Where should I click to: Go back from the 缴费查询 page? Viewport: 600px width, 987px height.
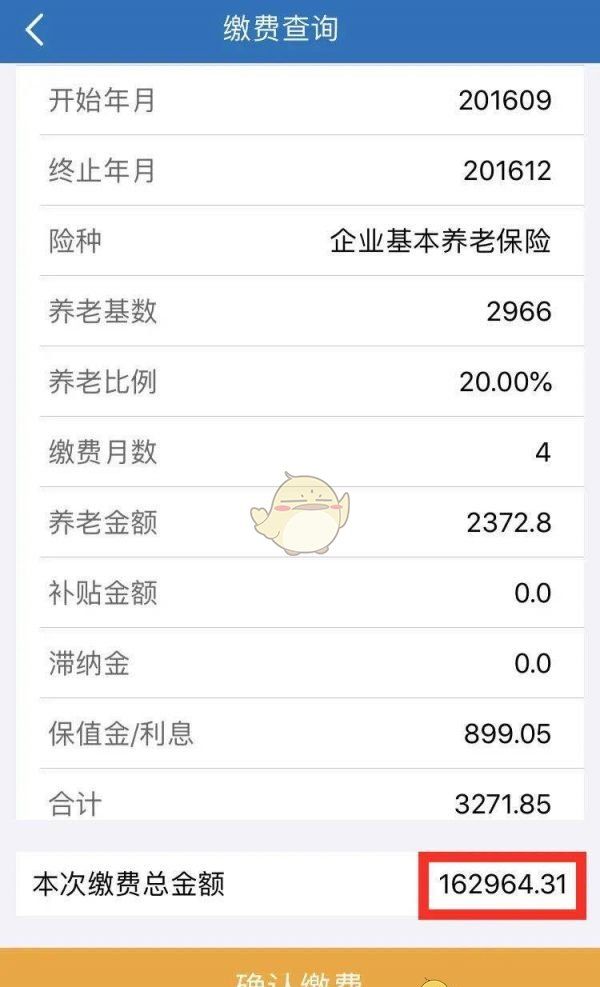pos(35,30)
